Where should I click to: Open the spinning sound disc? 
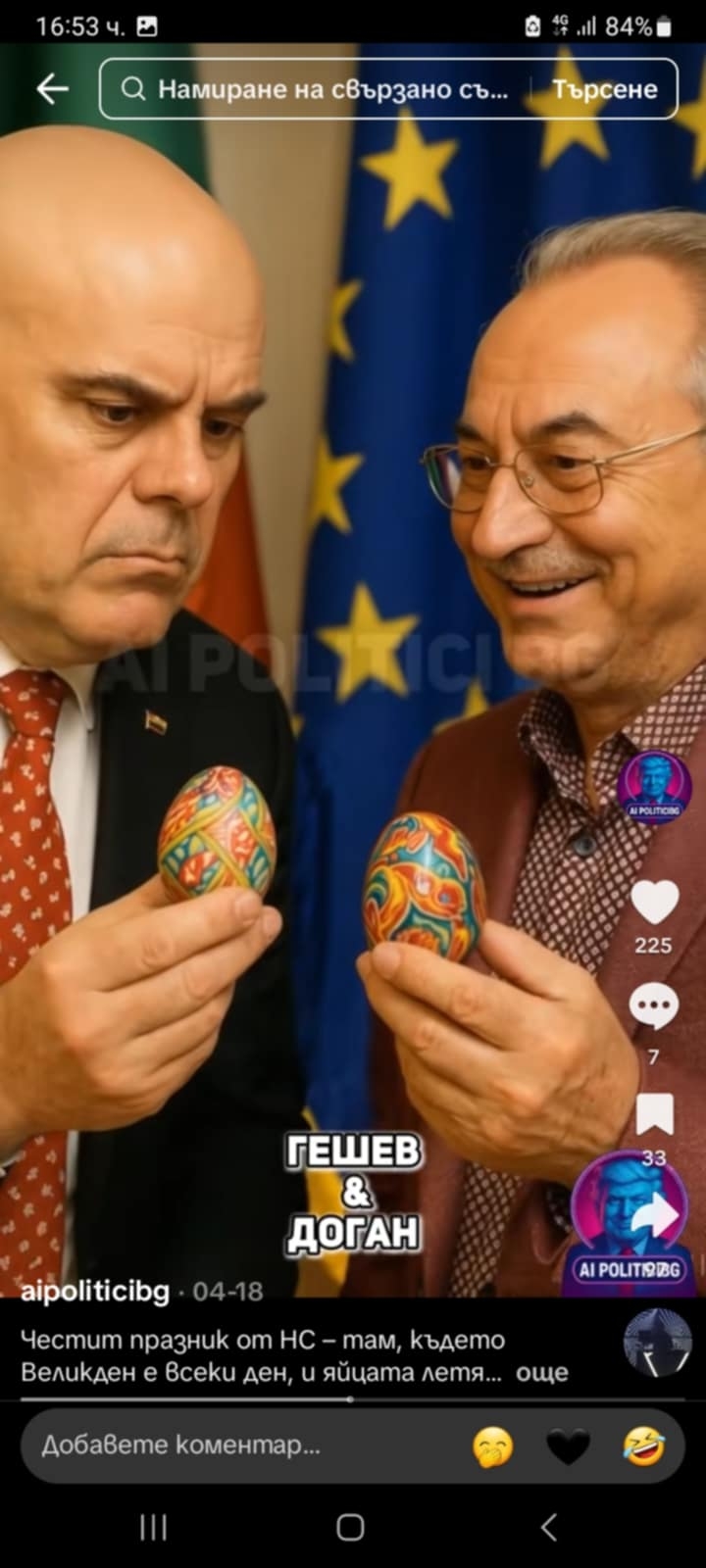click(x=657, y=1342)
